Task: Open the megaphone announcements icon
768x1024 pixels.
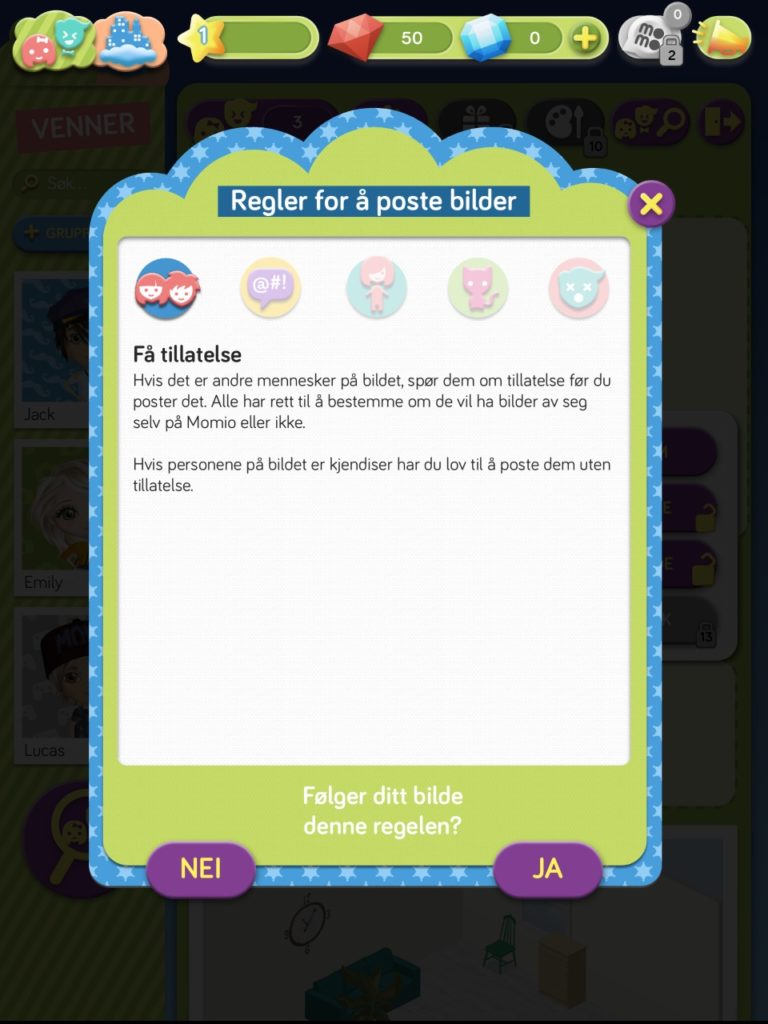Action: (723, 39)
